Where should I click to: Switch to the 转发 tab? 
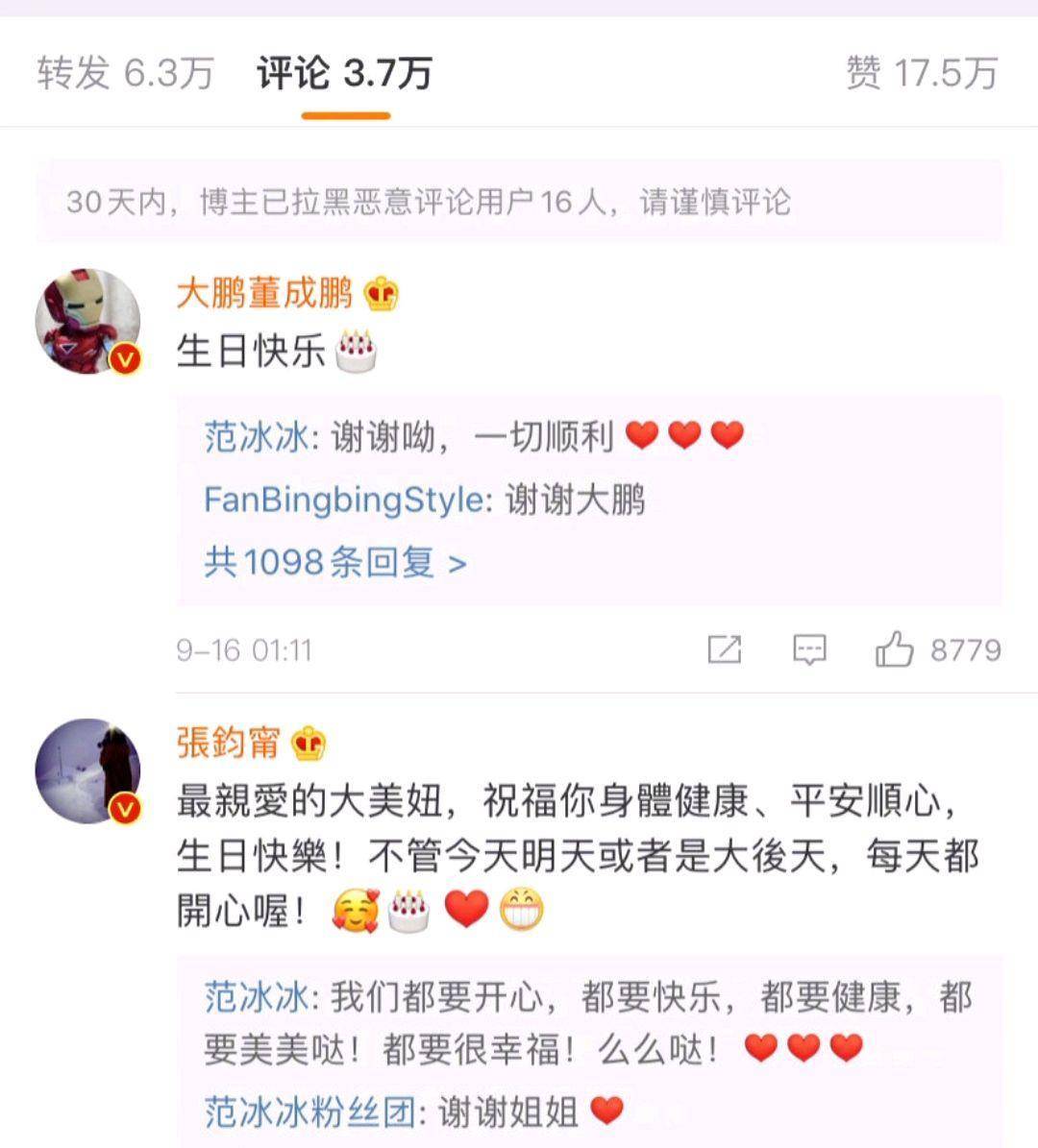[125, 73]
